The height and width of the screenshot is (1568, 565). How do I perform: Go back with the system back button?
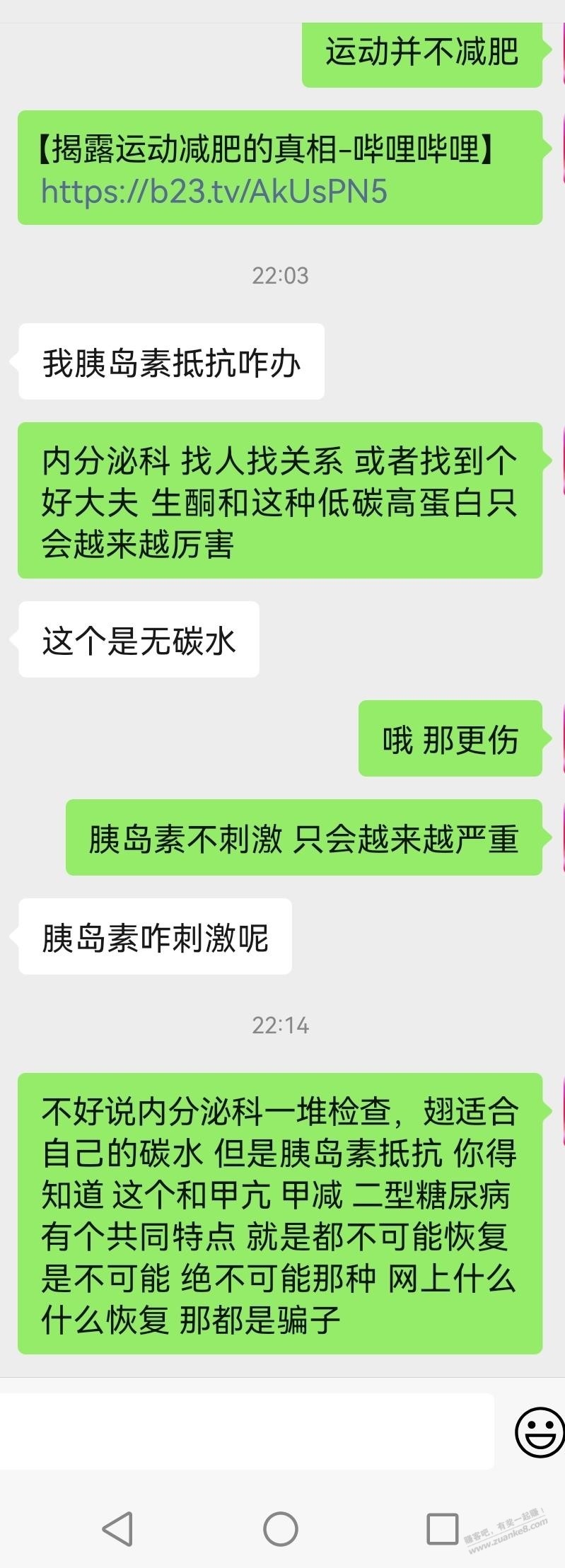(118, 1529)
